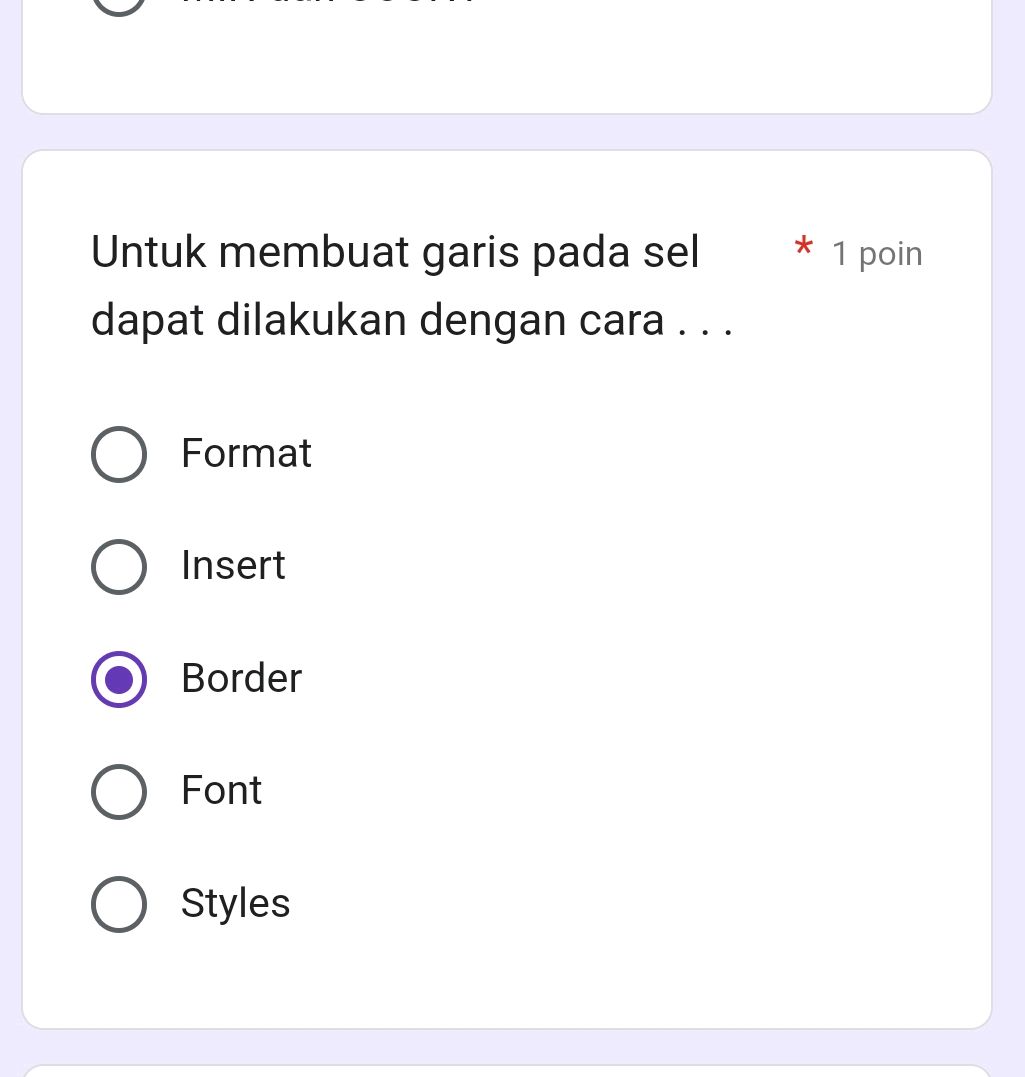Select the Insert answer option

(x=119, y=567)
